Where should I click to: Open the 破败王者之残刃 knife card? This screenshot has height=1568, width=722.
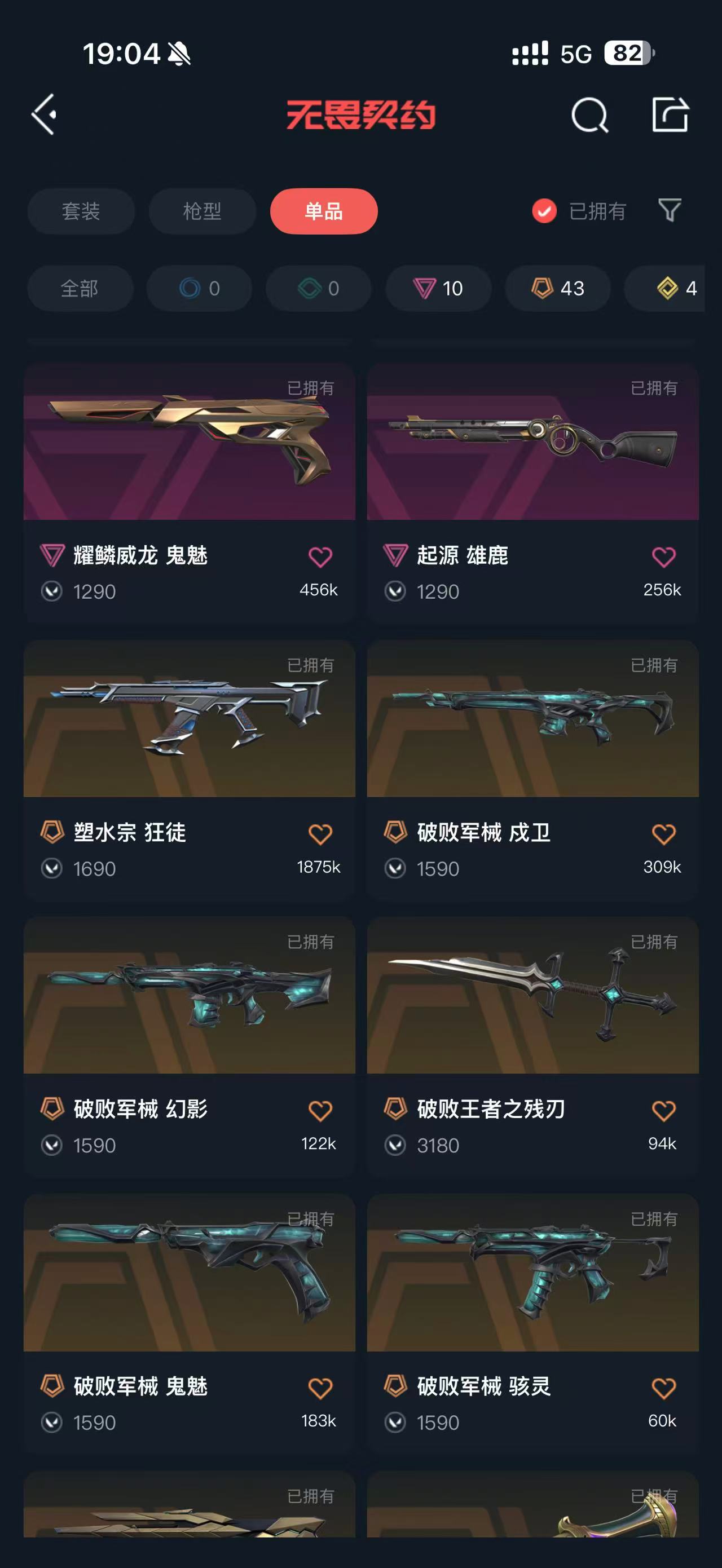[532, 996]
